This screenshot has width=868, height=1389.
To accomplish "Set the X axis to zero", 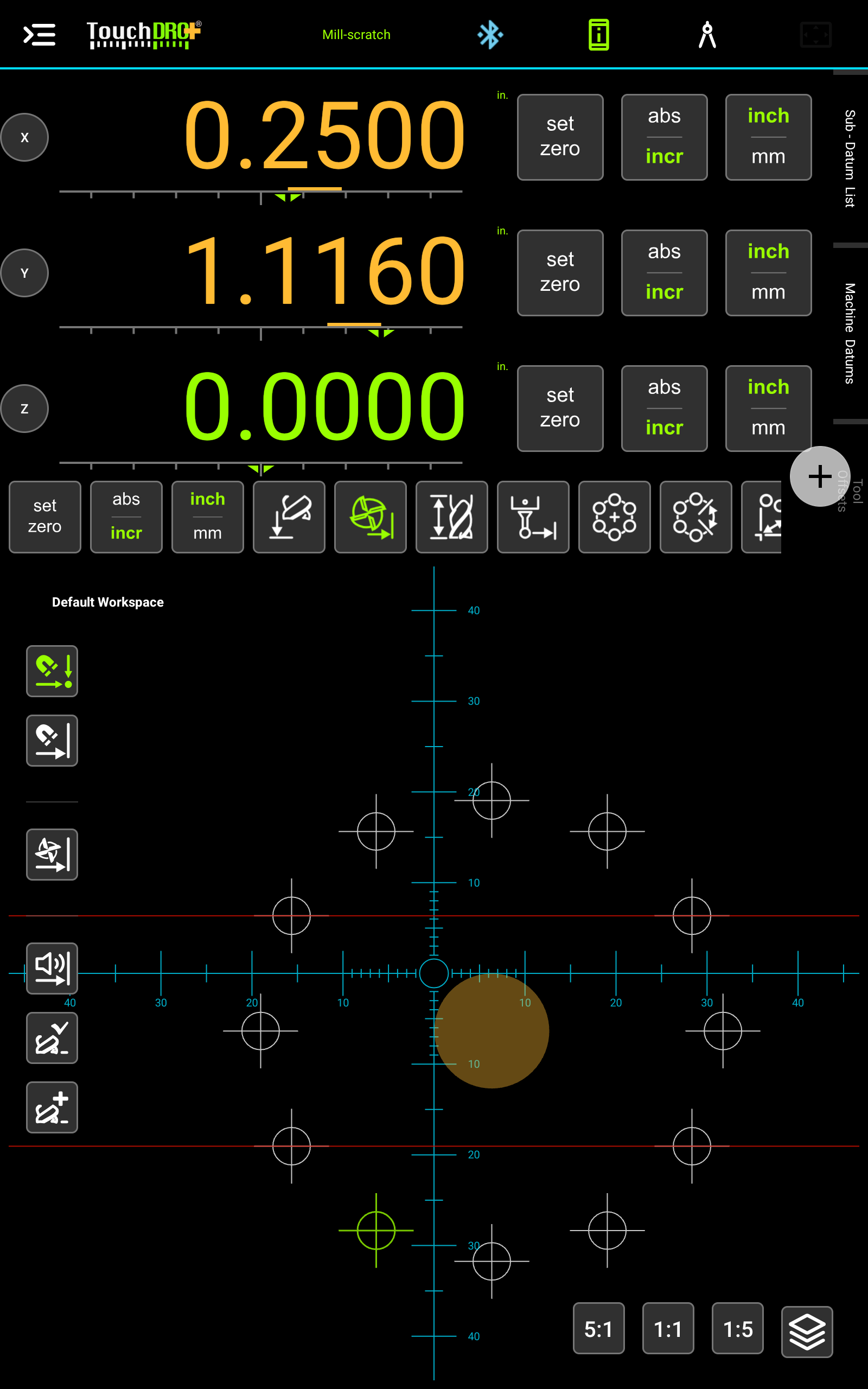I will 560,137.
